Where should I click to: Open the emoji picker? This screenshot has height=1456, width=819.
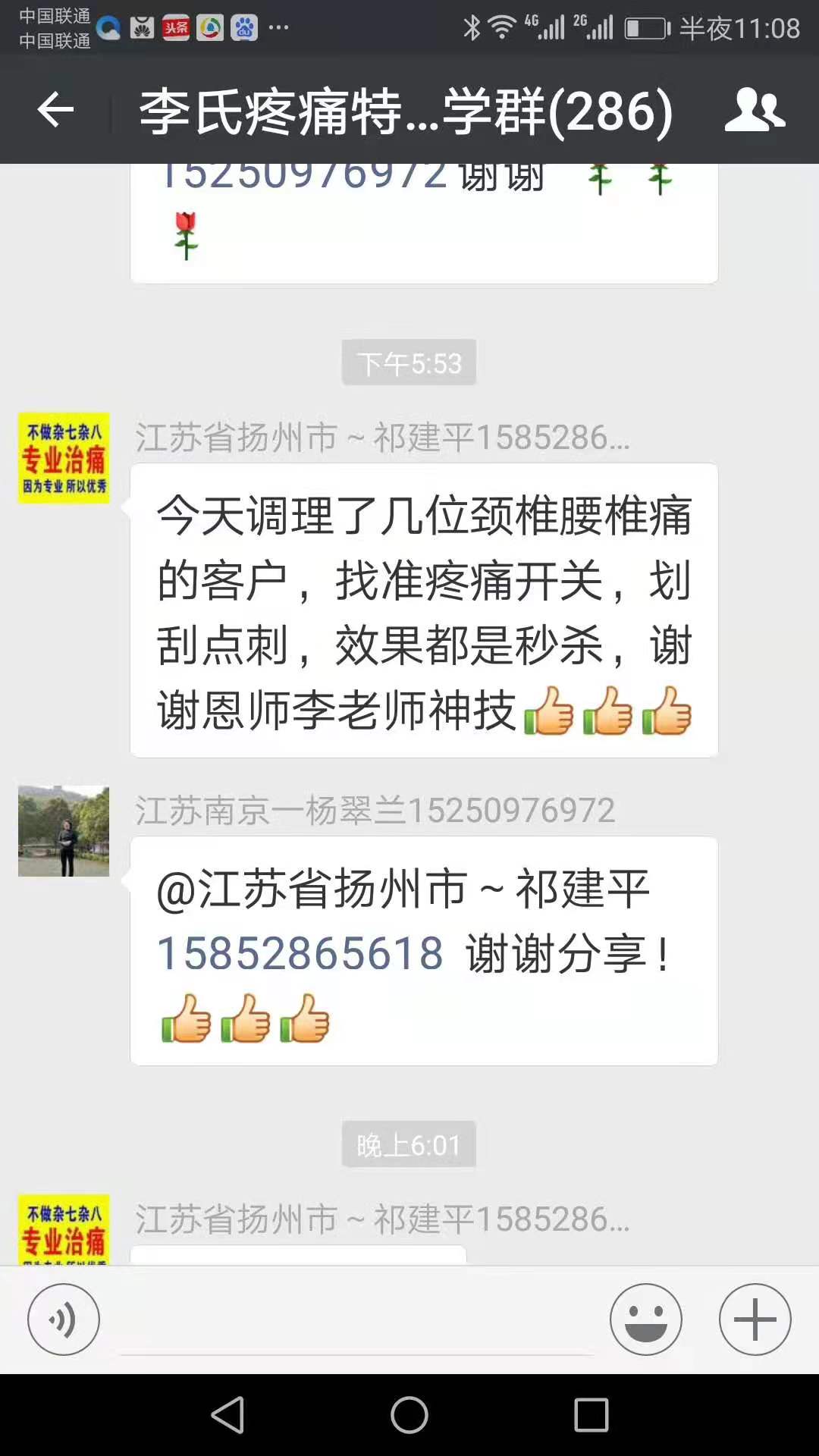[x=646, y=1319]
